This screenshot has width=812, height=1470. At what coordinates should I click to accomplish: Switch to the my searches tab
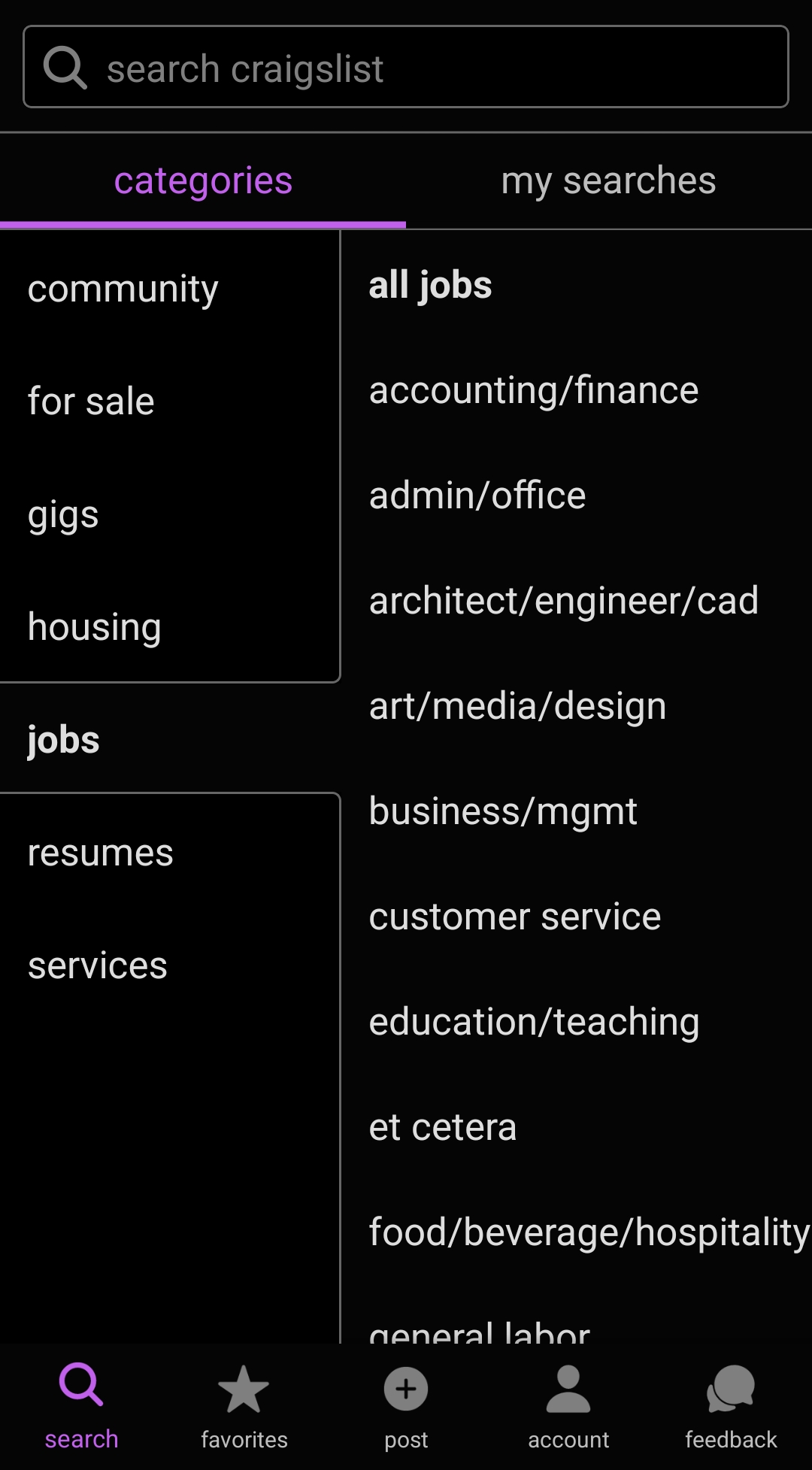click(x=608, y=180)
